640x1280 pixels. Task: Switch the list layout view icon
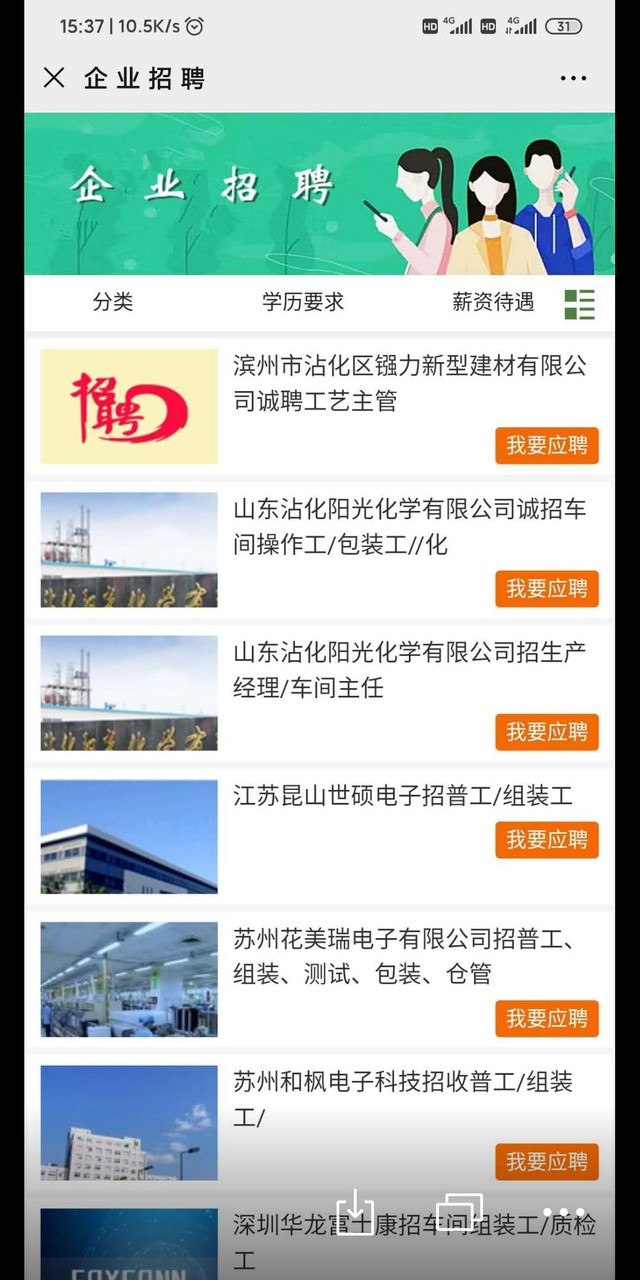(579, 304)
